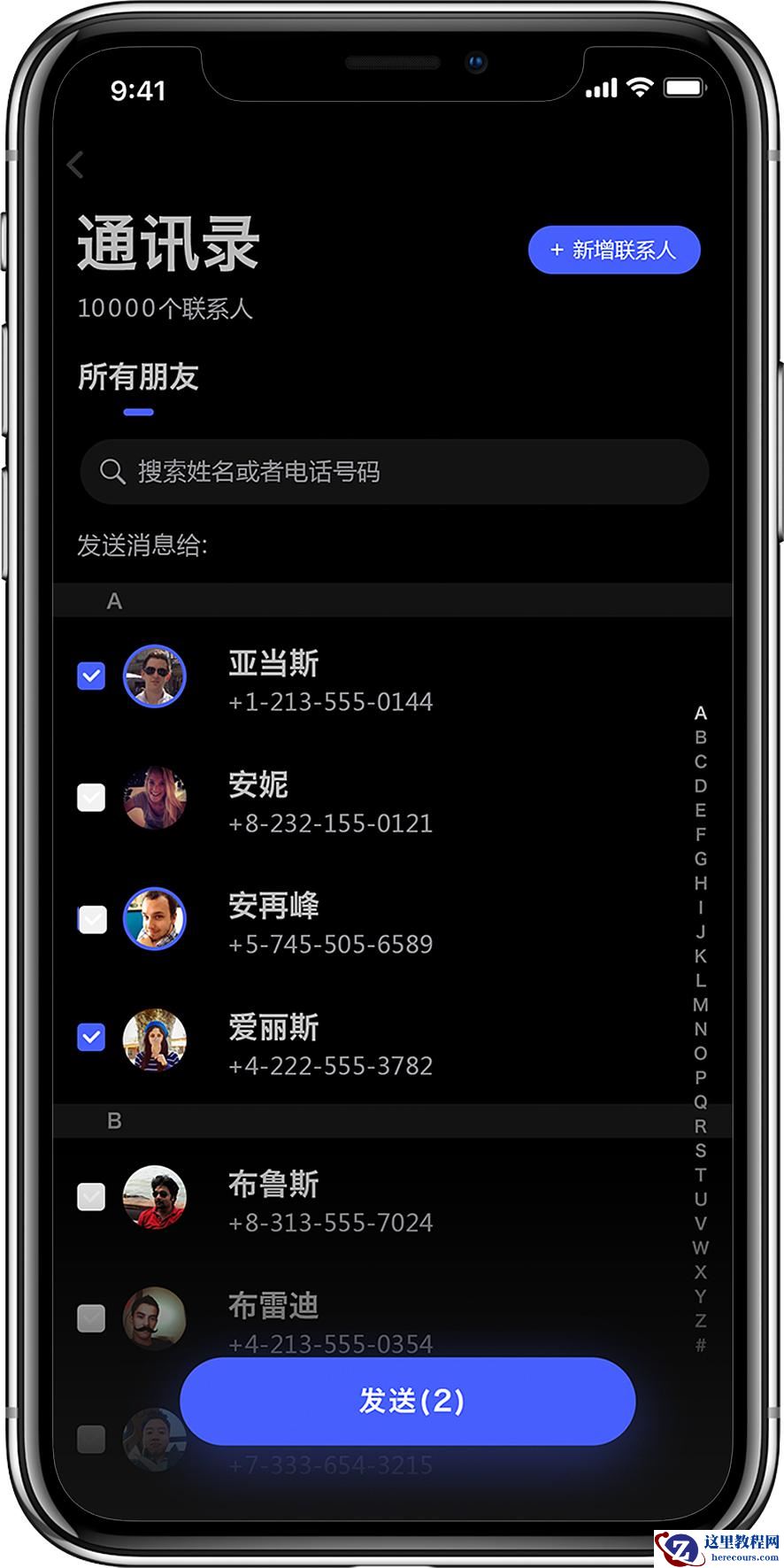Check the checkbox for 安妮
This screenshot has height=1568, width=784.
(91, 798)
